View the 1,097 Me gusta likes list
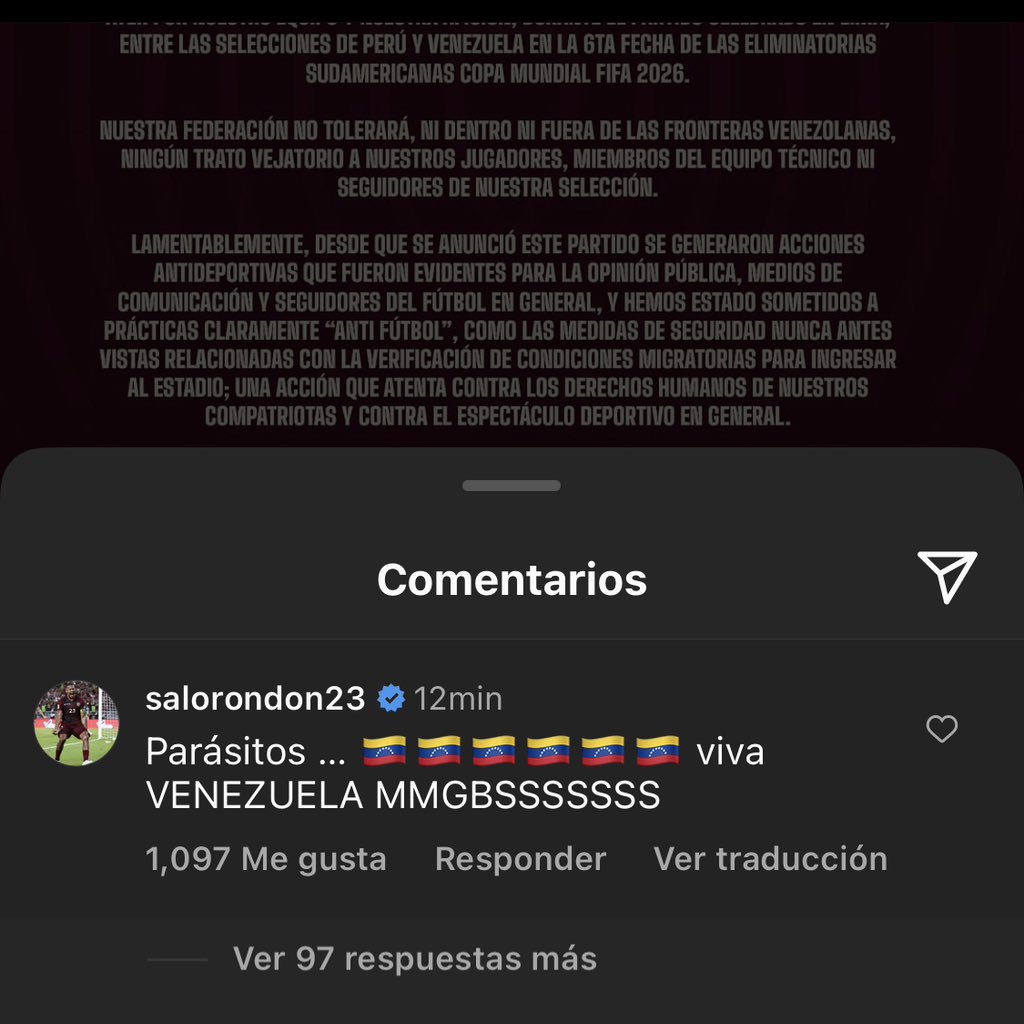1024x1024 pixels. click(266, 859)
